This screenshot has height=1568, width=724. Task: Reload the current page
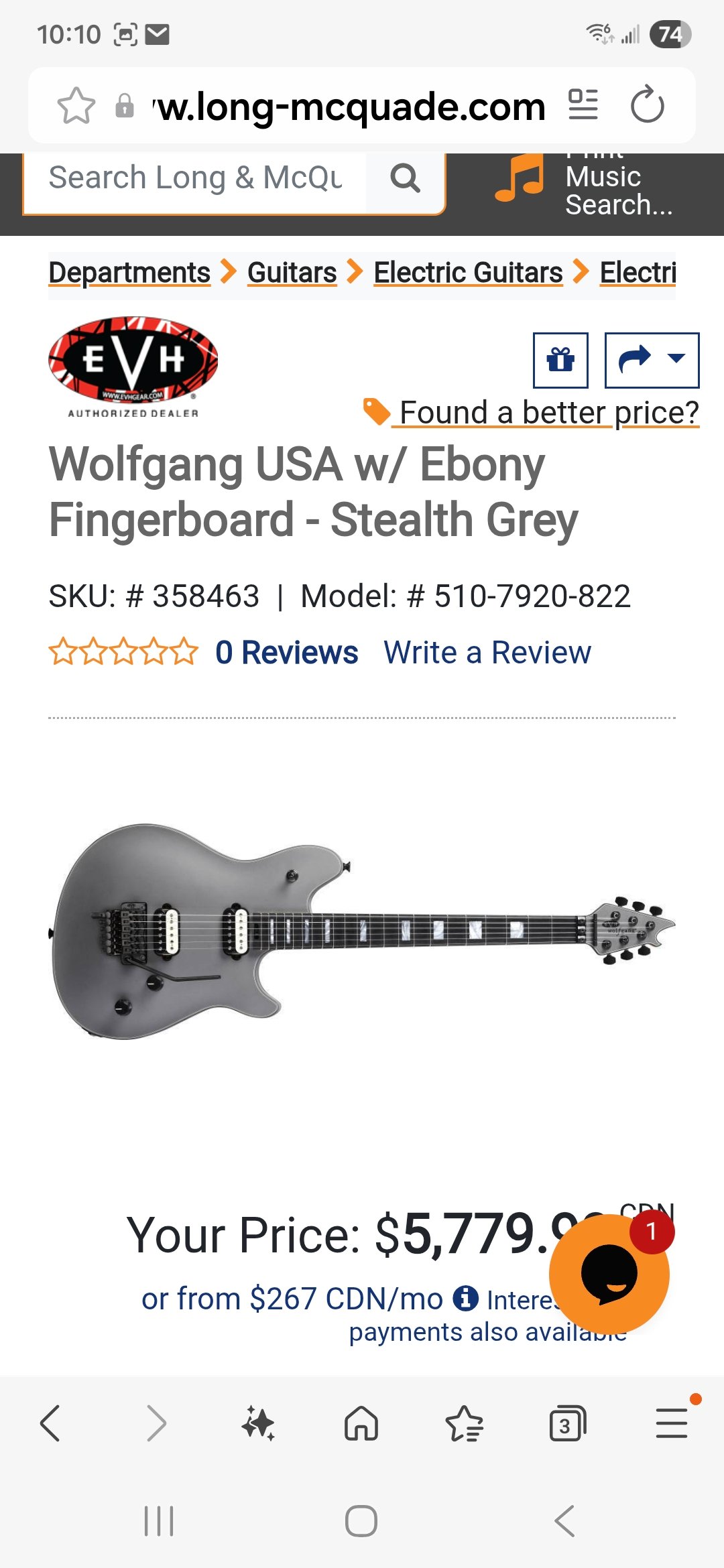[647, 105]
